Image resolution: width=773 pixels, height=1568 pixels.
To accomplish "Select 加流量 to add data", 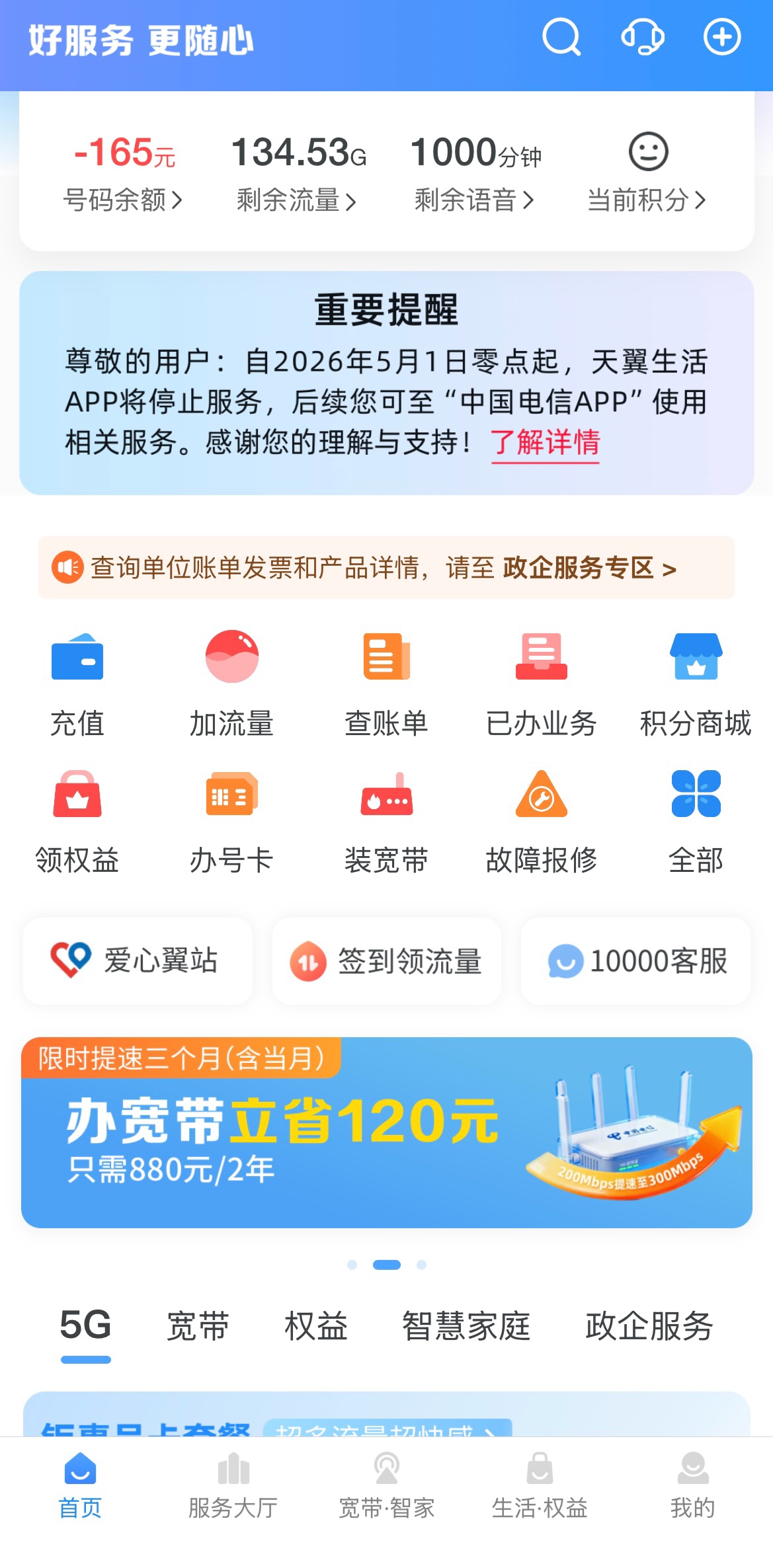I will point(231,684).
